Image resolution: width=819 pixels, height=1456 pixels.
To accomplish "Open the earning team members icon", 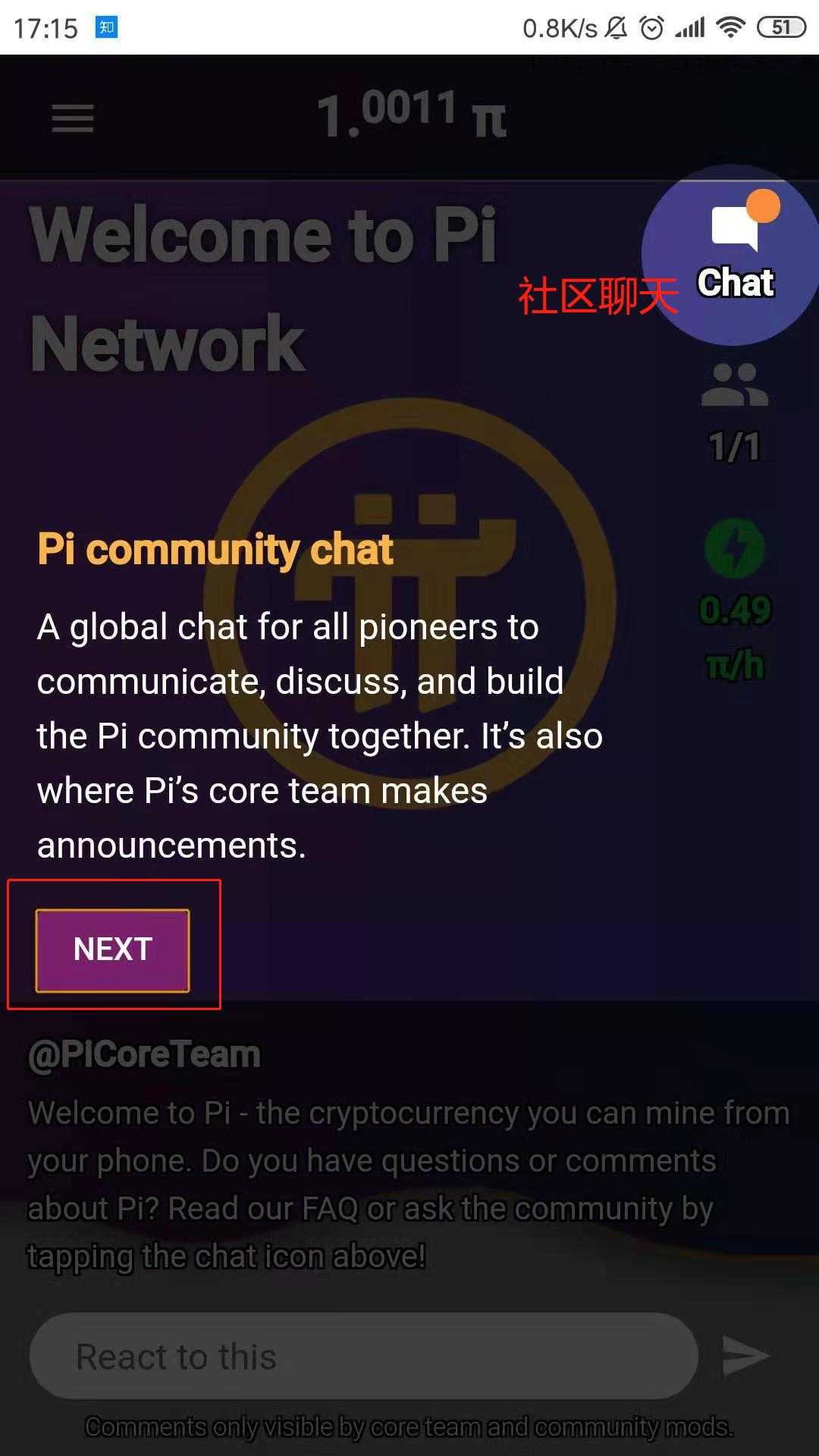I will coord(734,386).
